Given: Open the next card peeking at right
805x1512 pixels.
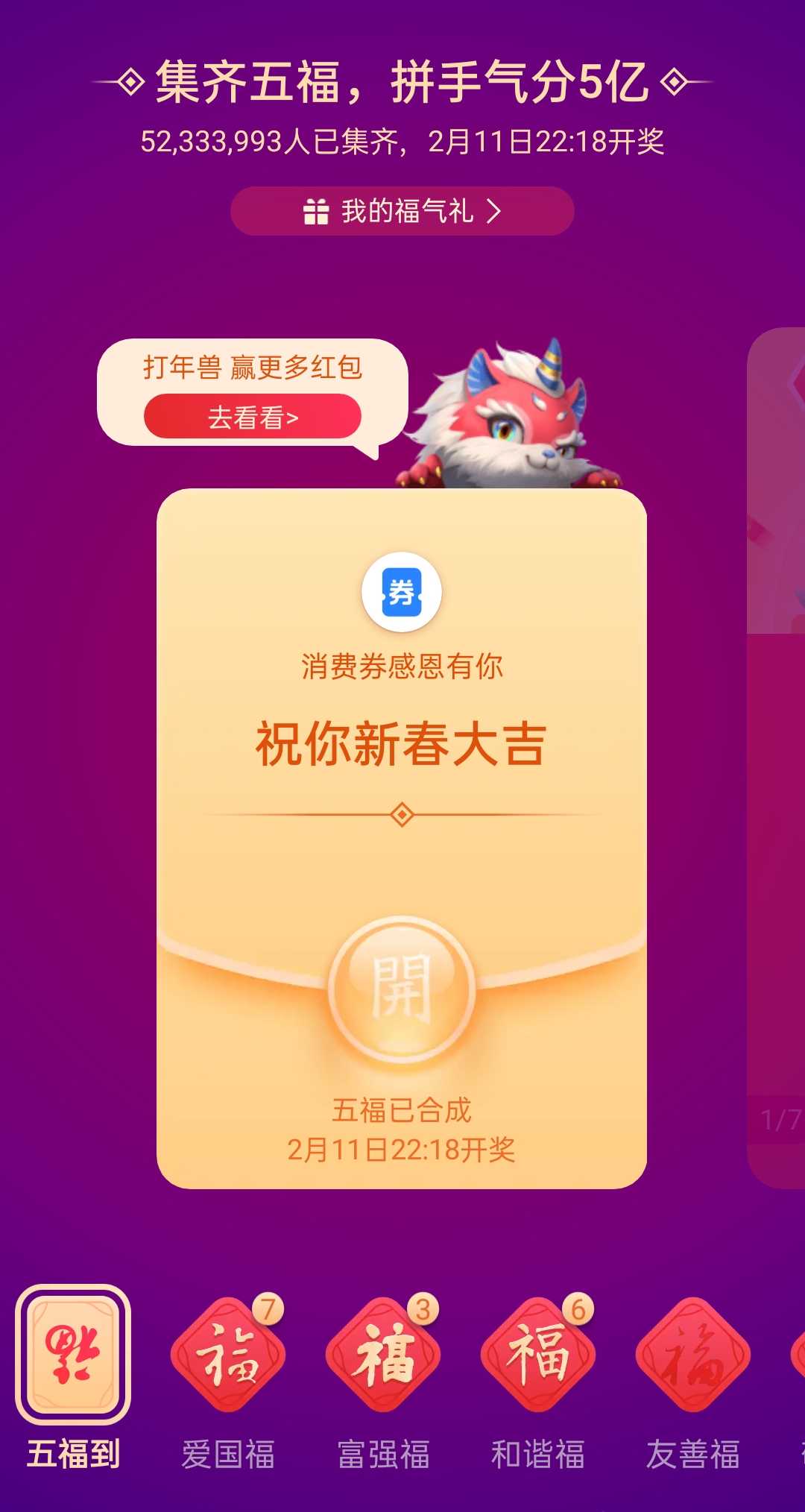Looking at the screenshot, I should [x=777, y=757].
